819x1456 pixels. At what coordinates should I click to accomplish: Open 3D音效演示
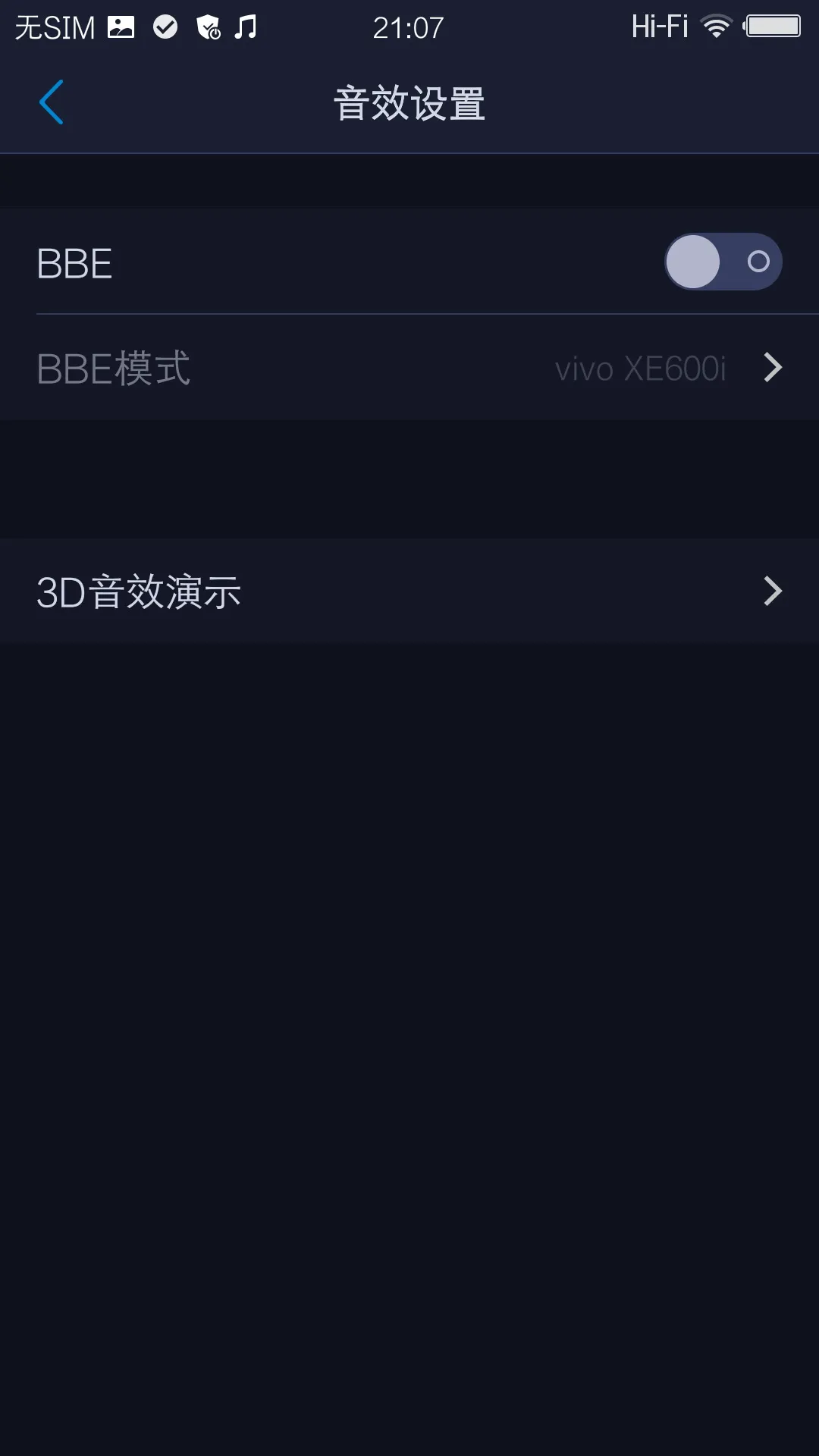click(x=409, y=591)
